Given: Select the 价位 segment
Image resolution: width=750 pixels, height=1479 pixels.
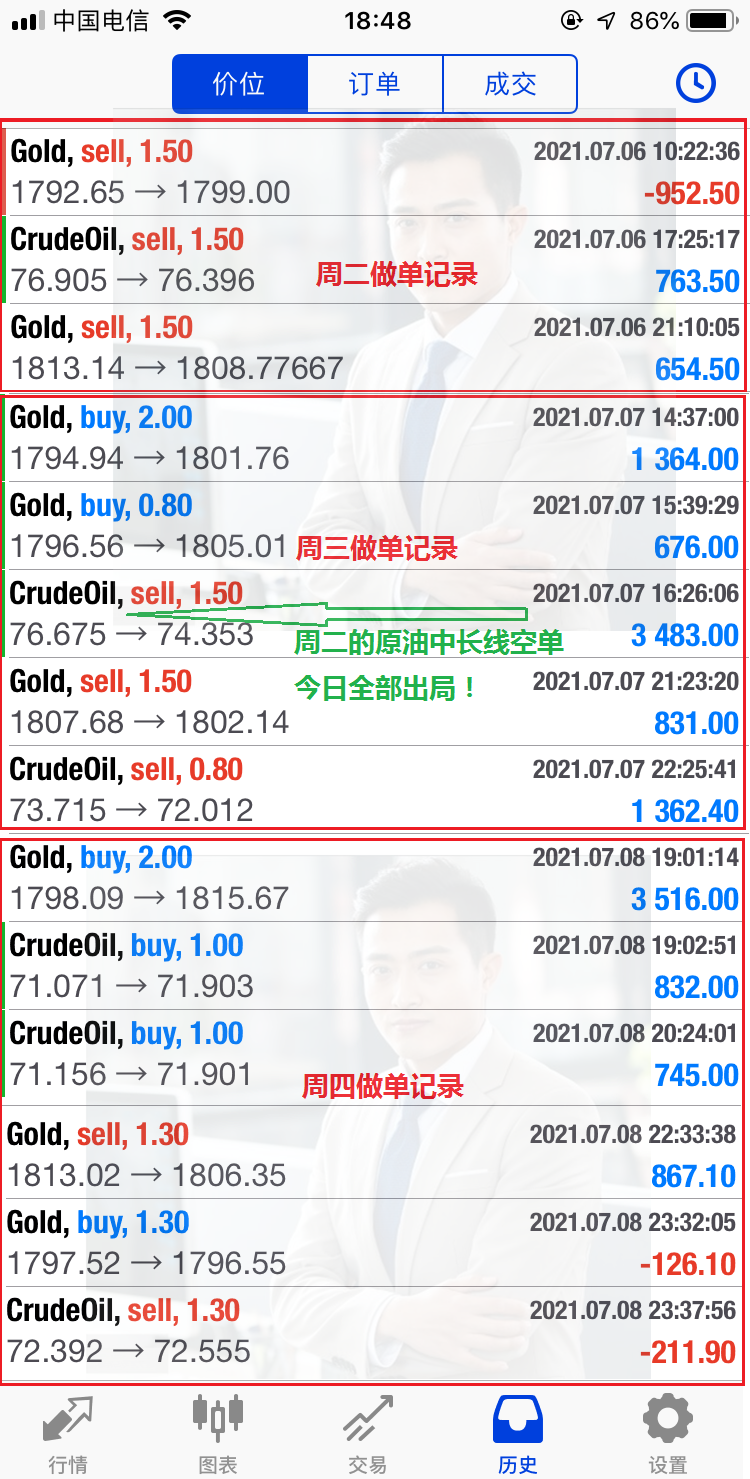Looking at the screenshot, I should click(x=240, y=84).
